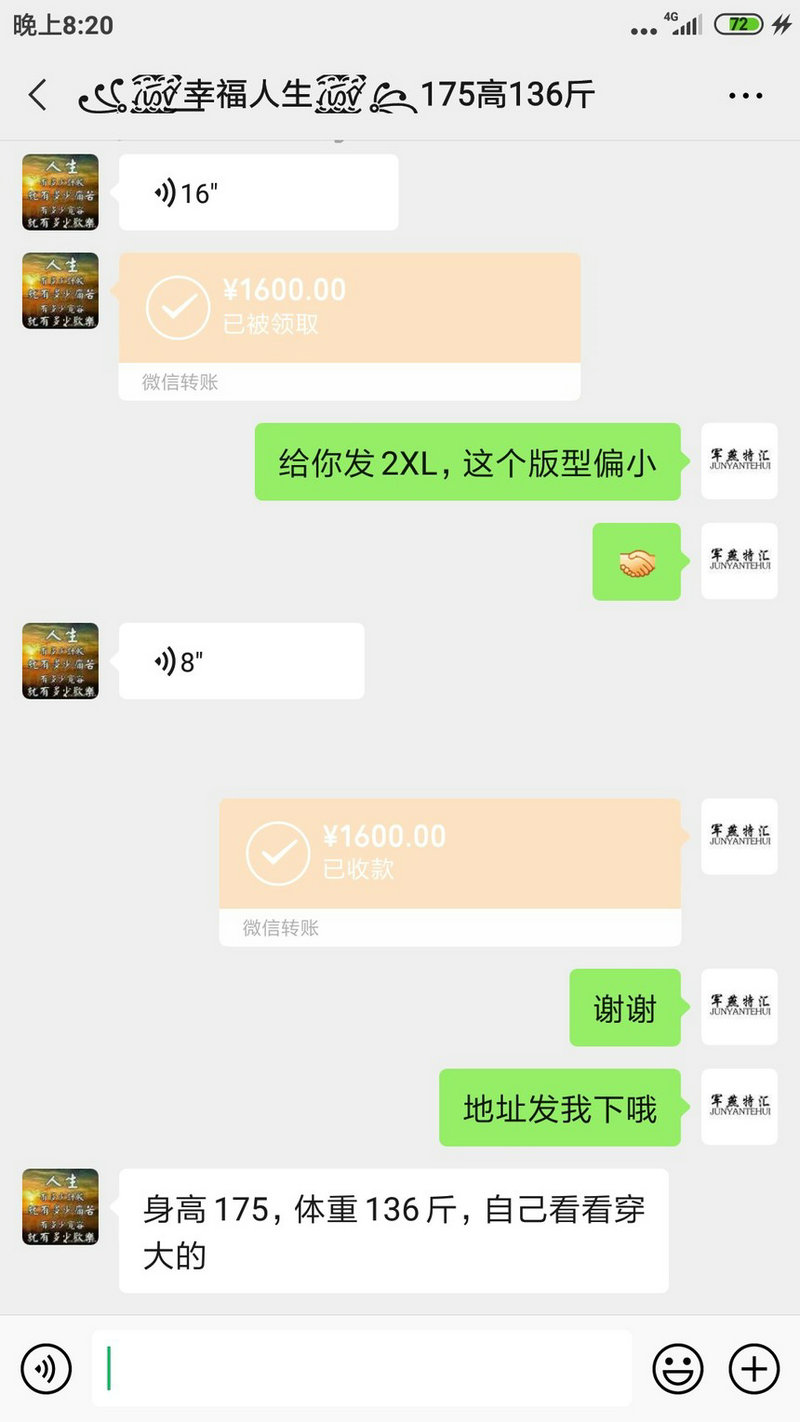Screen dimensions: 800x1422
Task: Switch to voice input mode
Action: pos(46,1368)
